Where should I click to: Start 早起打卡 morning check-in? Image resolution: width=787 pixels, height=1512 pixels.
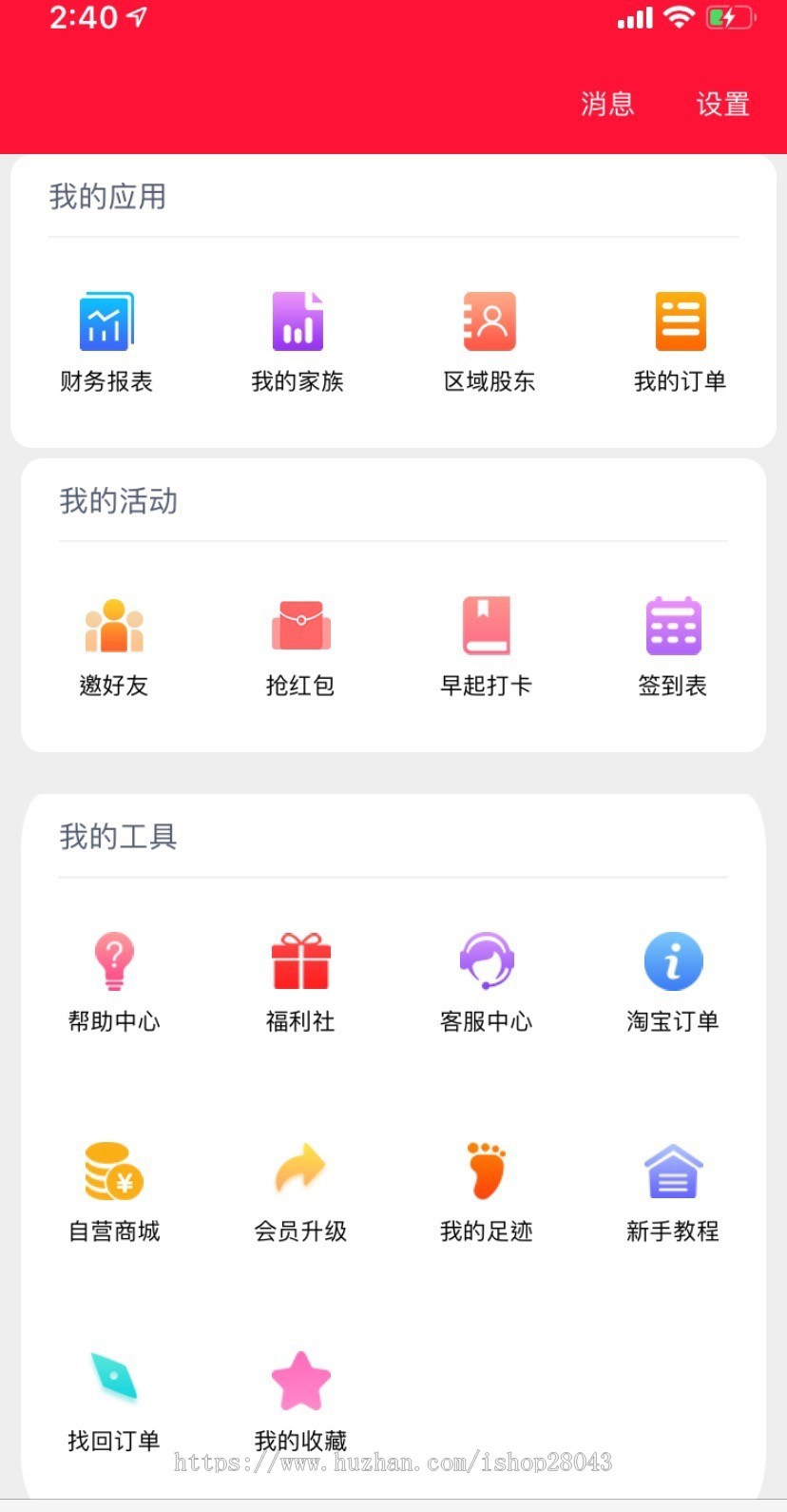[x=487, y=625]
